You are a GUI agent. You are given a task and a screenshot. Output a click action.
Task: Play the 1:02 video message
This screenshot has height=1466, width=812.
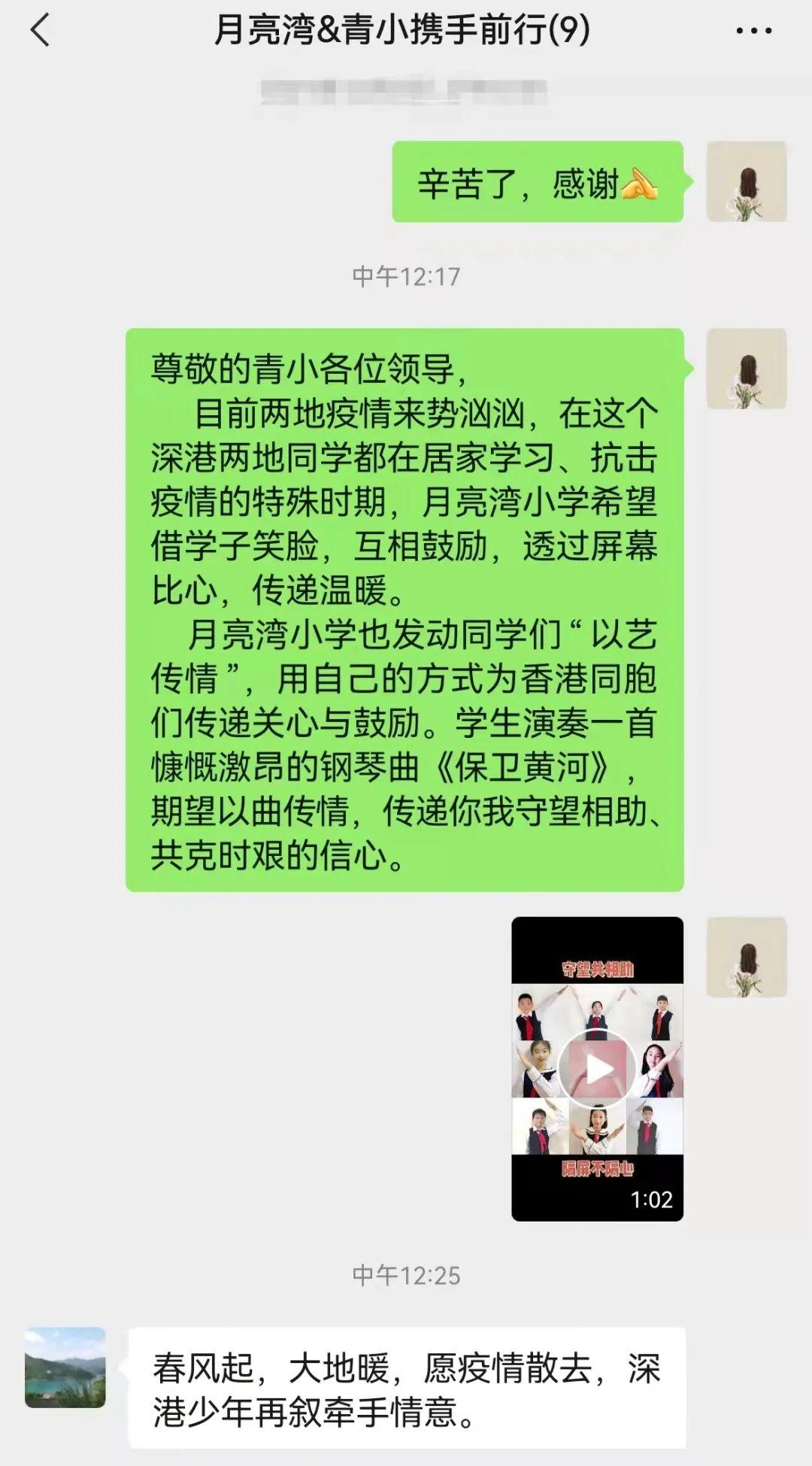click(598, 1069)
